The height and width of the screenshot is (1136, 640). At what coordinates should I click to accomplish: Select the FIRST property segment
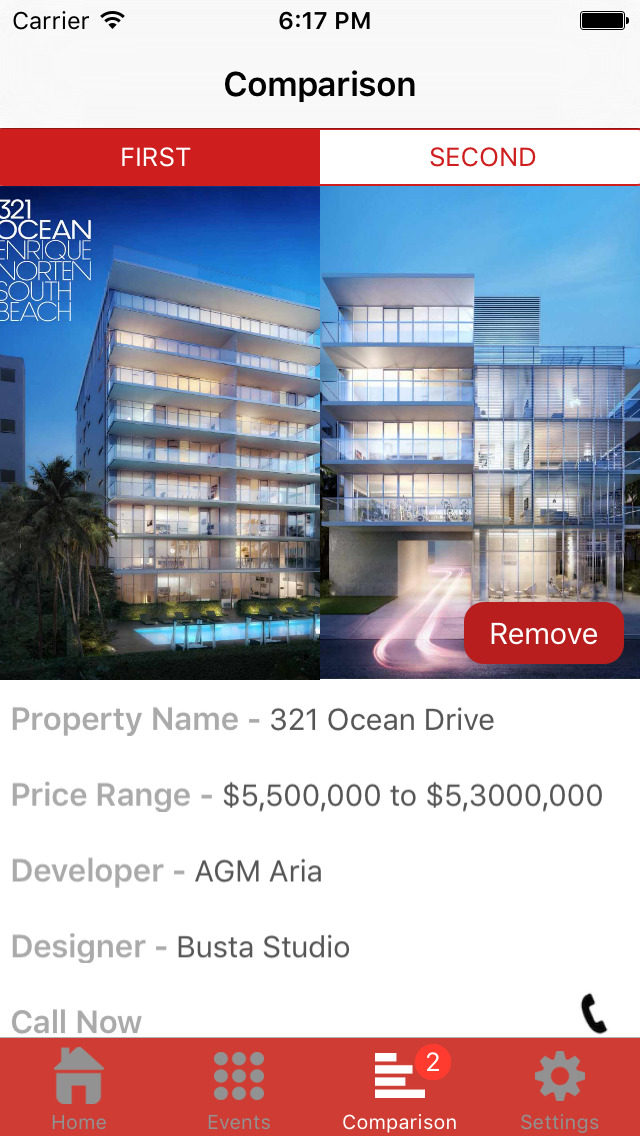coord(159,156)
